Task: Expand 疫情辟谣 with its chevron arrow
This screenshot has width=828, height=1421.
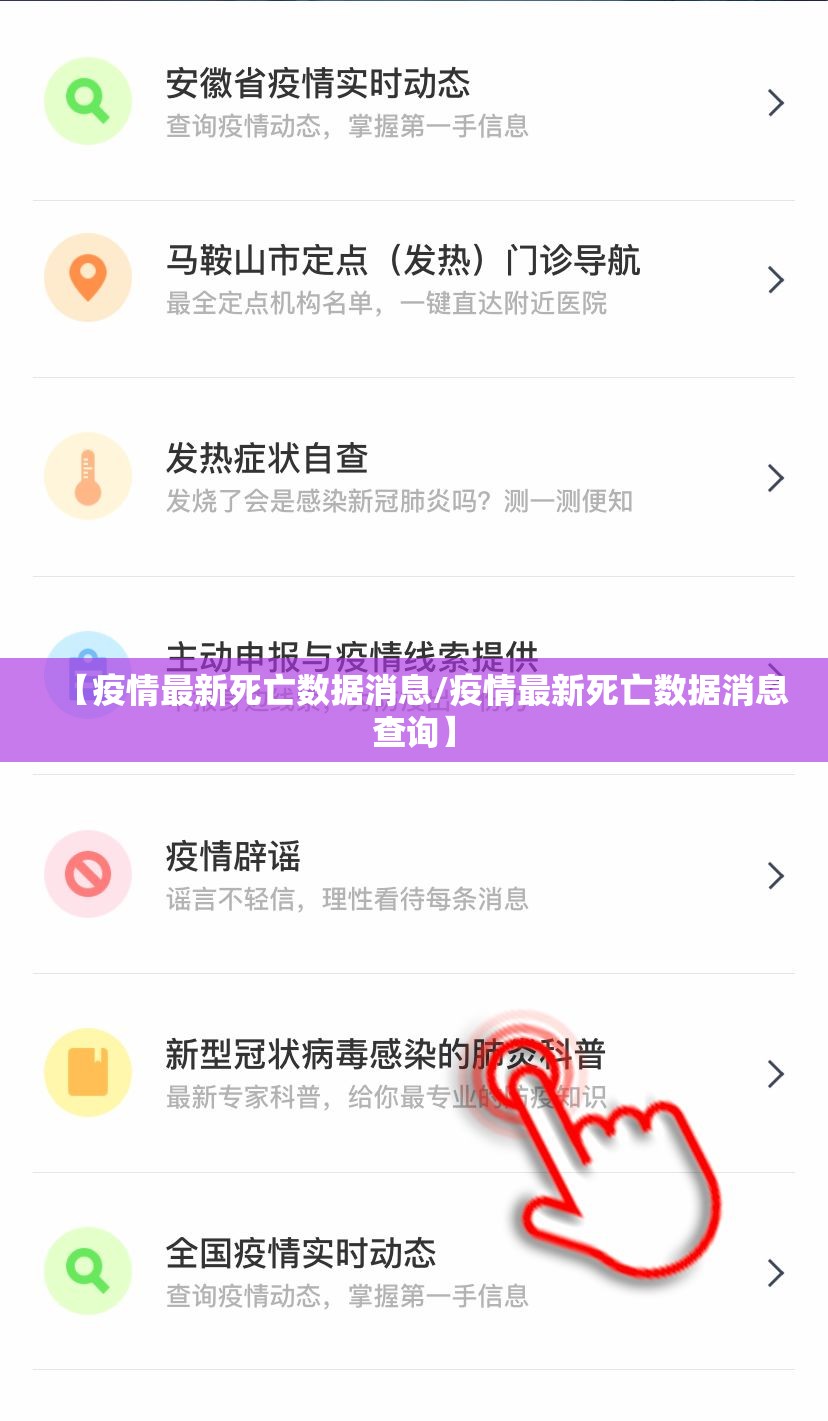Action: point(777,876)
